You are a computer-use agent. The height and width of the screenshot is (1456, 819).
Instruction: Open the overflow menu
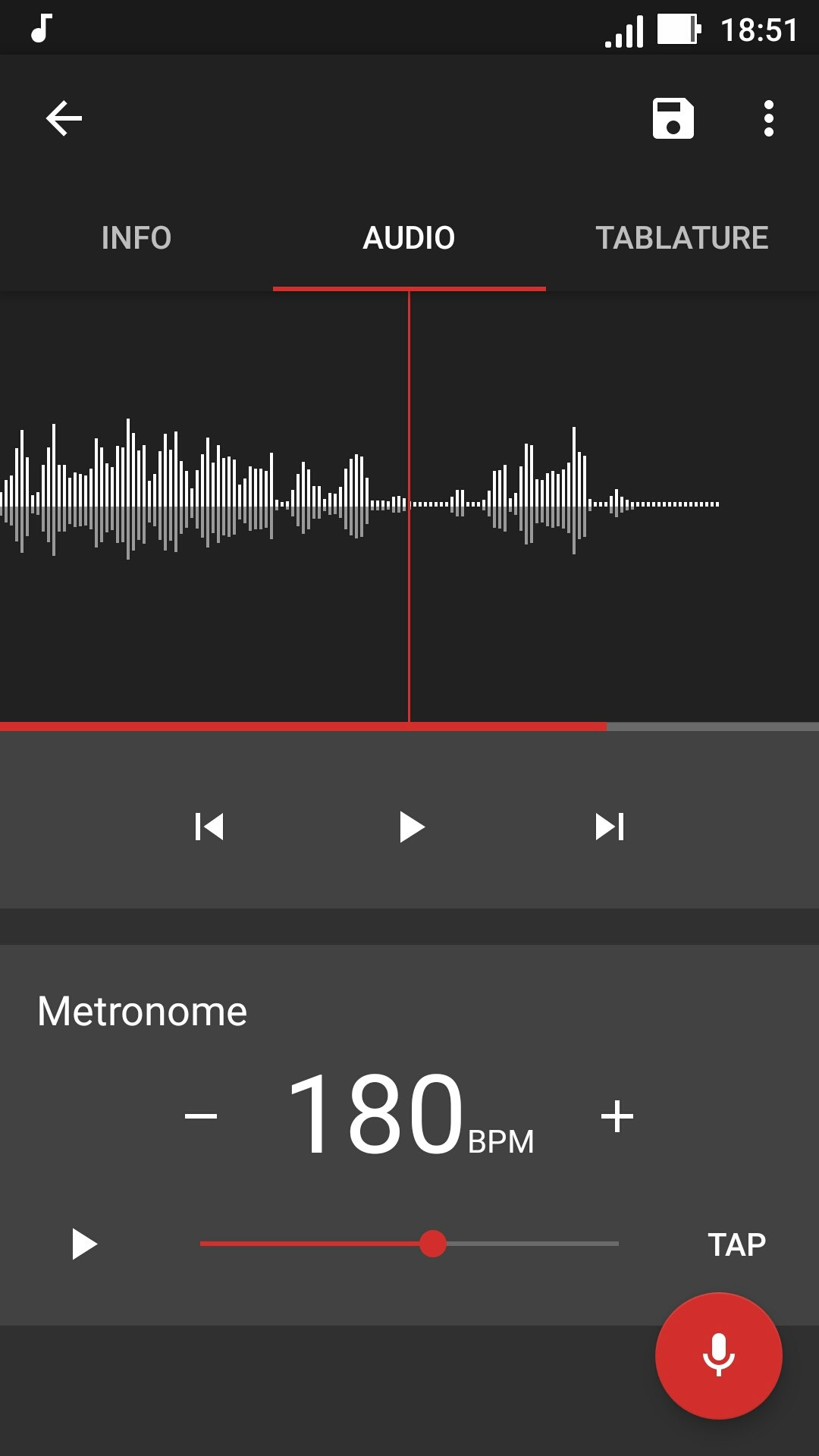(768, 118)
